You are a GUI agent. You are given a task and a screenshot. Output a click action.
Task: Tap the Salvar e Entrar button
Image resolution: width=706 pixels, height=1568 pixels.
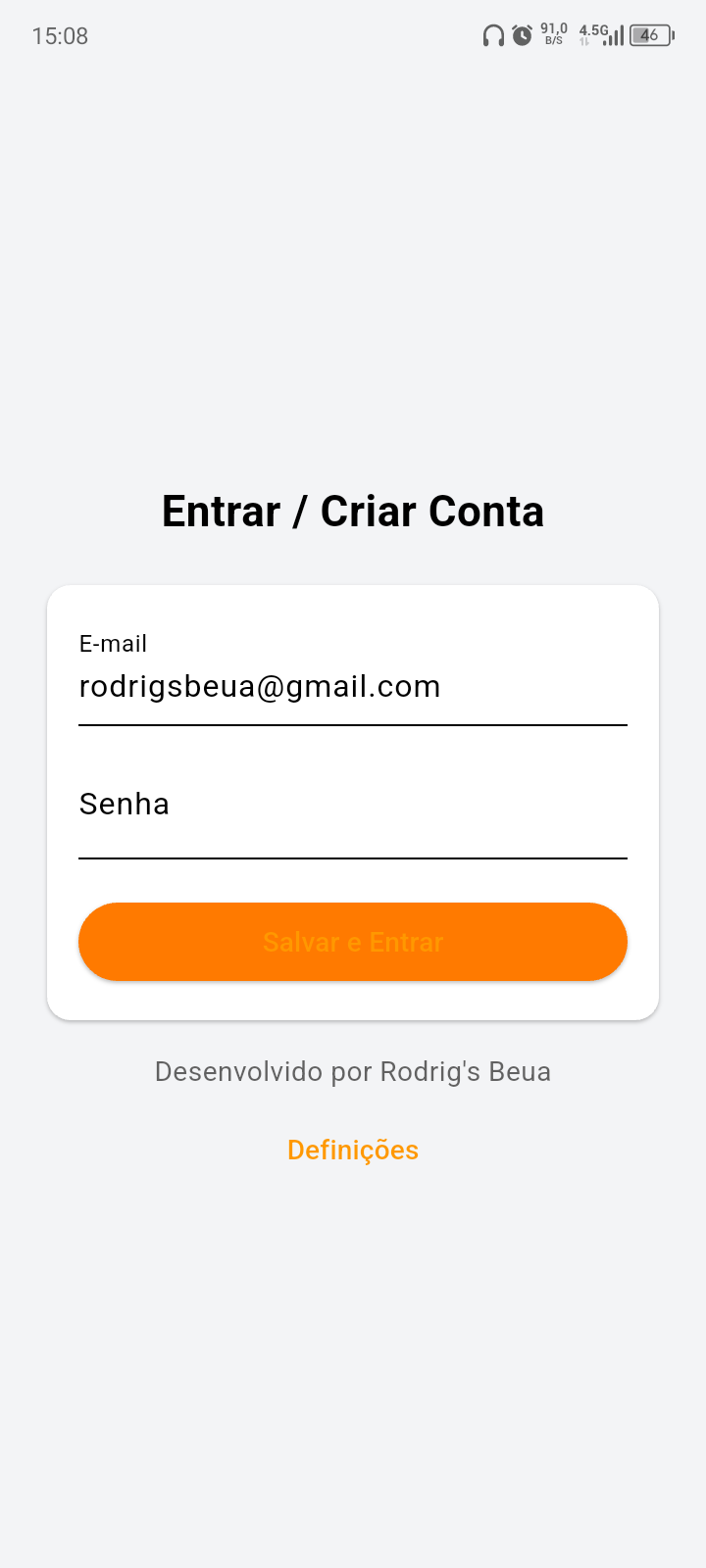[353, 942]
